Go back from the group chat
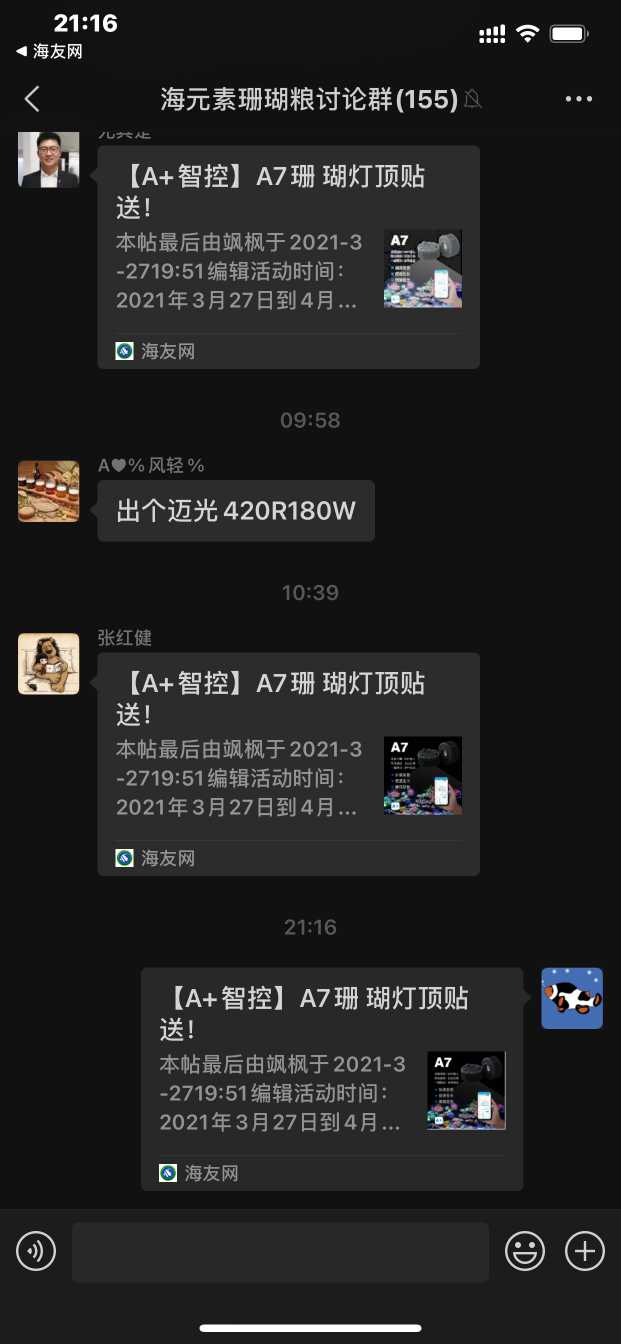Screen dimensions: 621x1344 [32, 98]
